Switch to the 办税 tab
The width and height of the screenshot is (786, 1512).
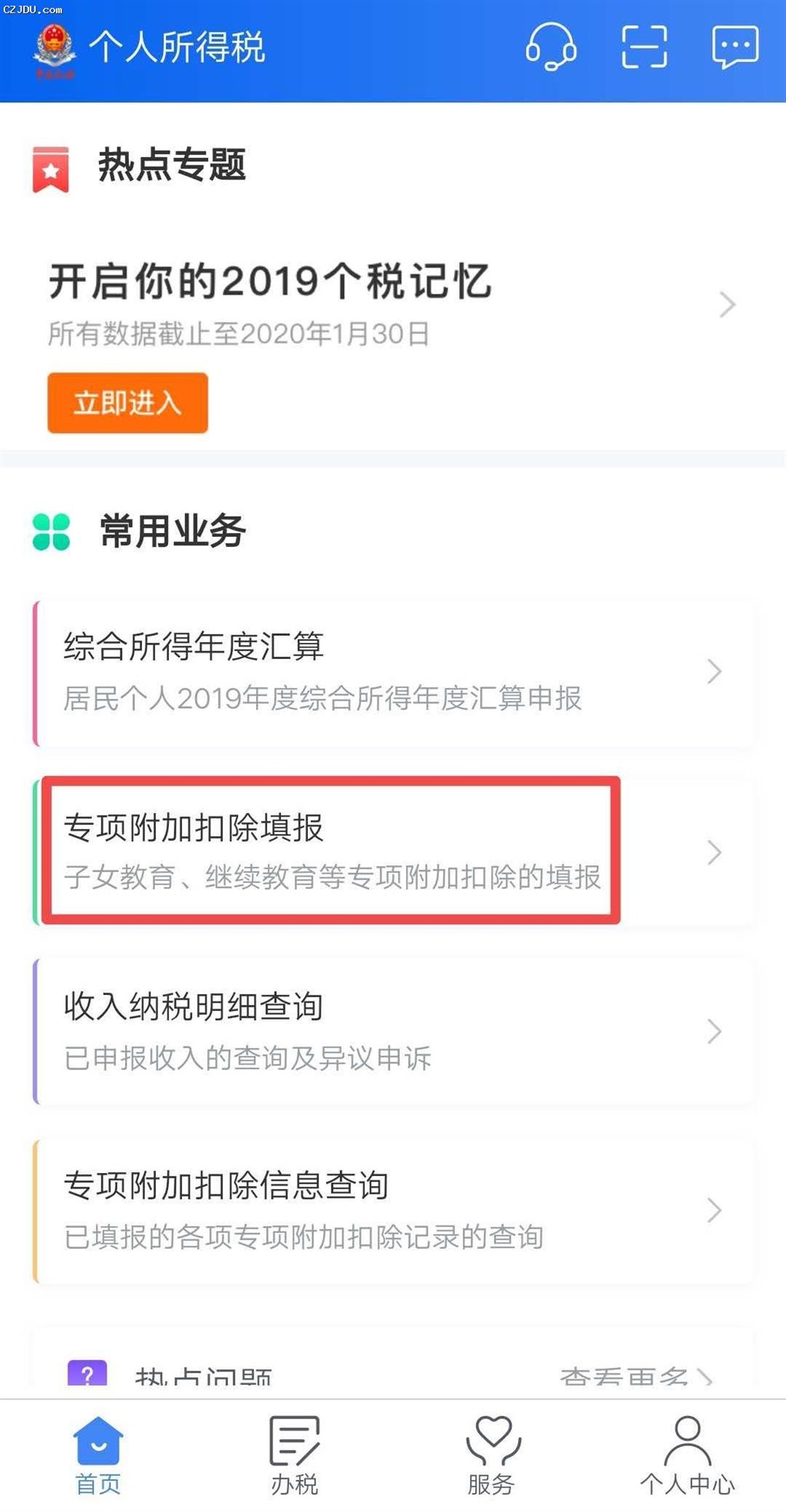pos(295,1454)
